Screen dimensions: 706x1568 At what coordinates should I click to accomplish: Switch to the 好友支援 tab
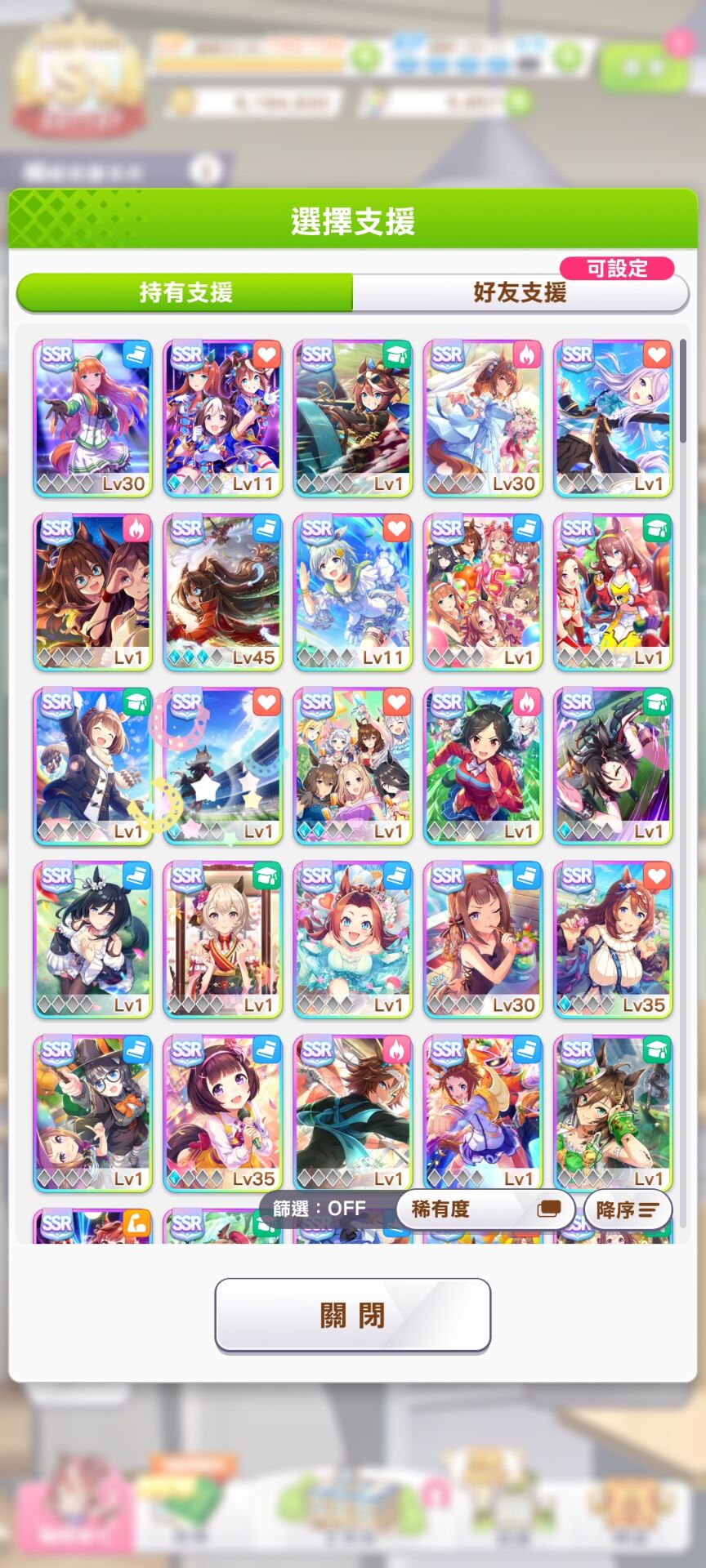520,292
